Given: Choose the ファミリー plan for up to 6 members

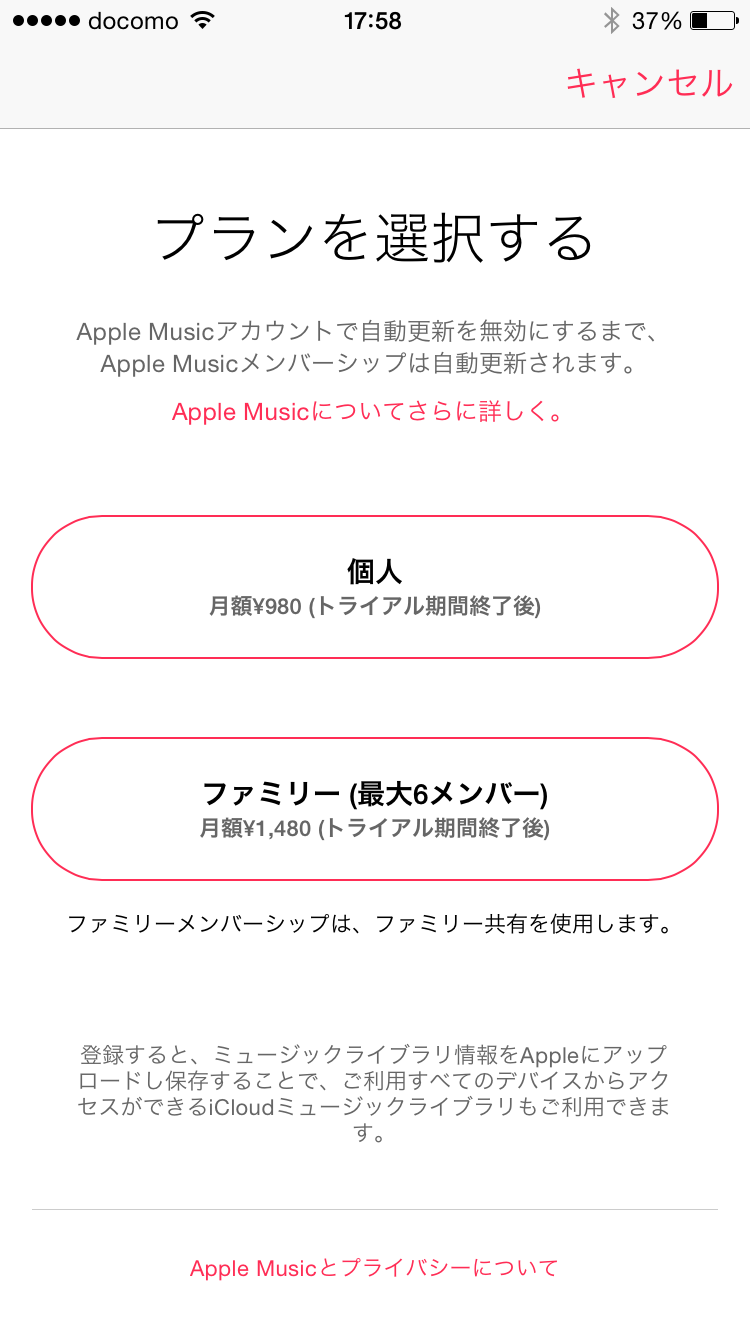Looking at the screenshot, I should click(x=375, y=809).
